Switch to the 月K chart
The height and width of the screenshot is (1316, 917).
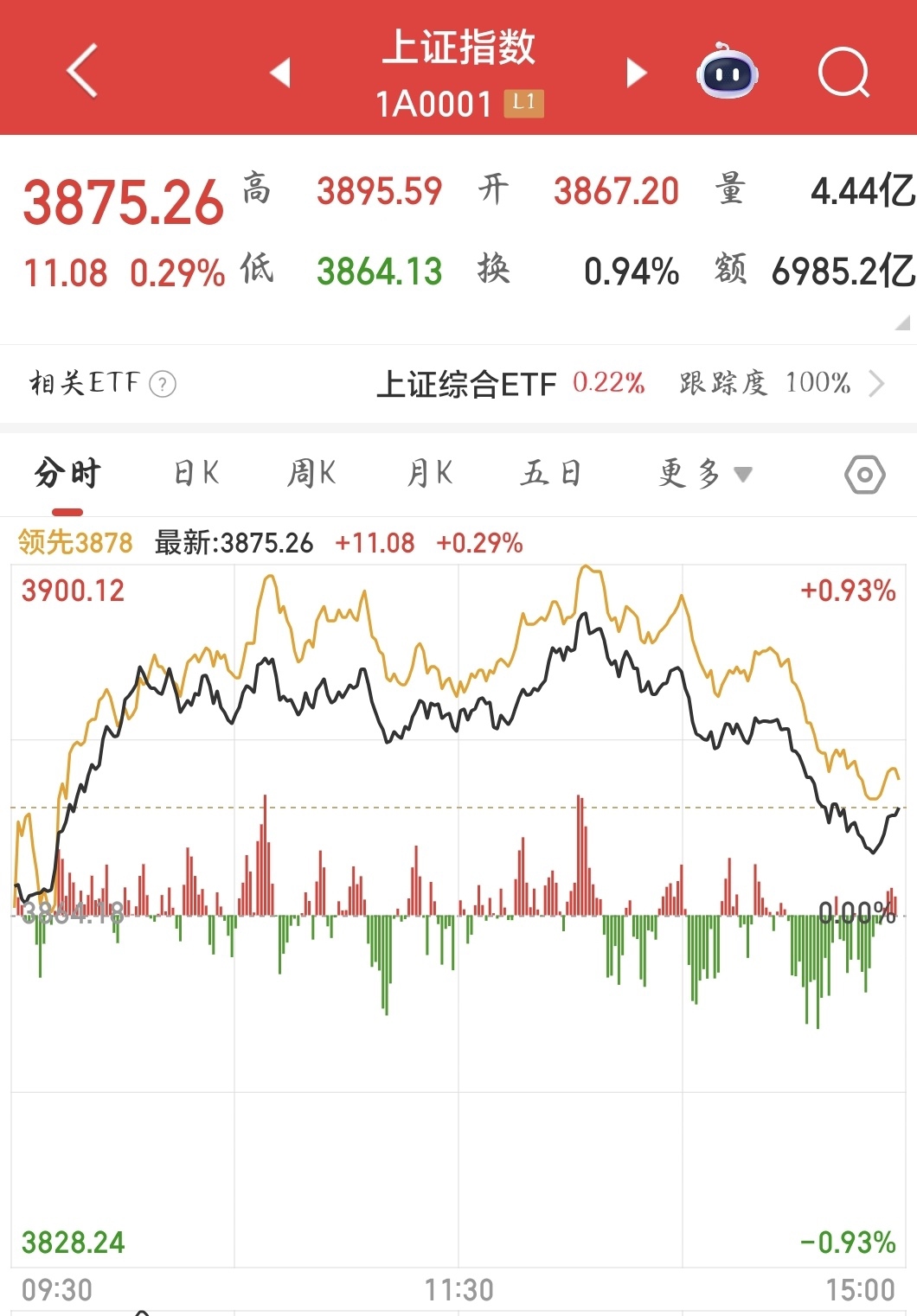pos(430,474)
